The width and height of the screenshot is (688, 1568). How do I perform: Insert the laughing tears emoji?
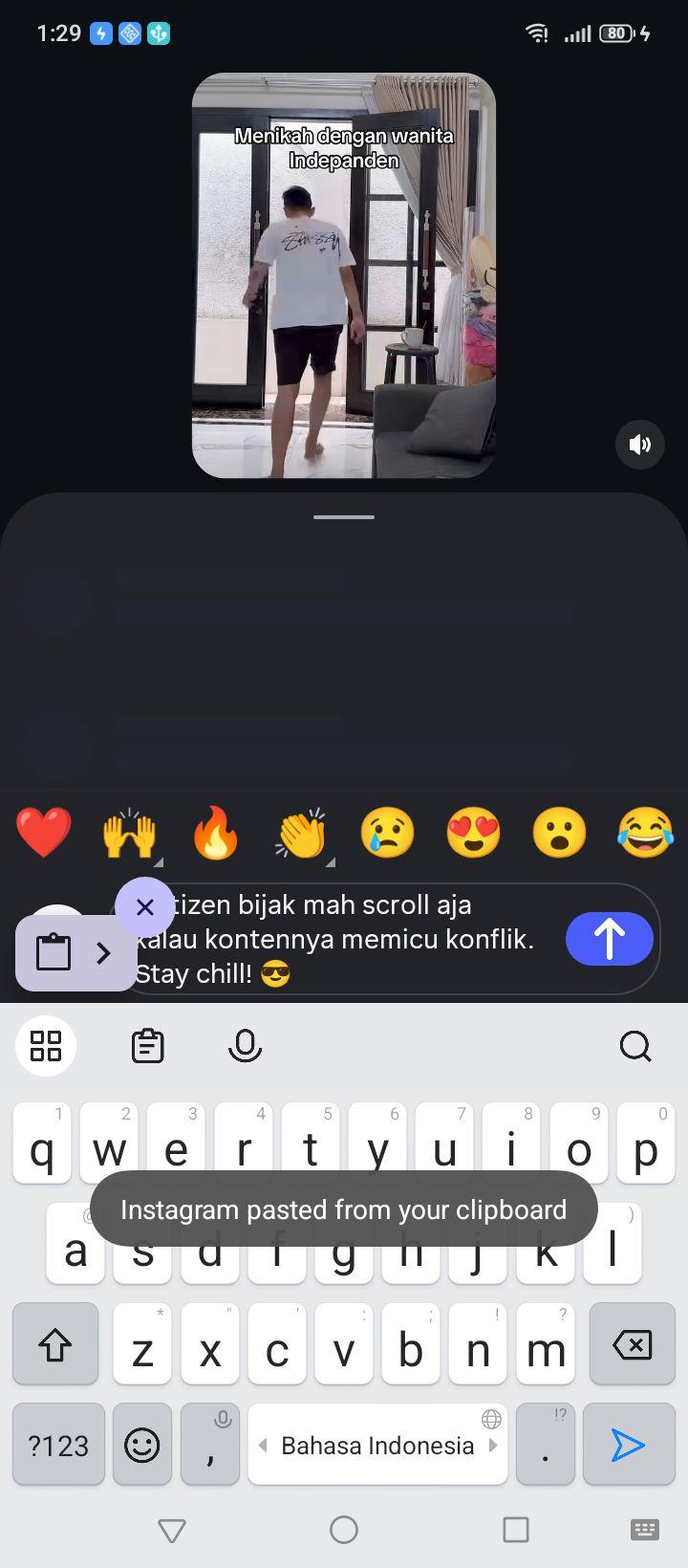(x=646, y=833)
